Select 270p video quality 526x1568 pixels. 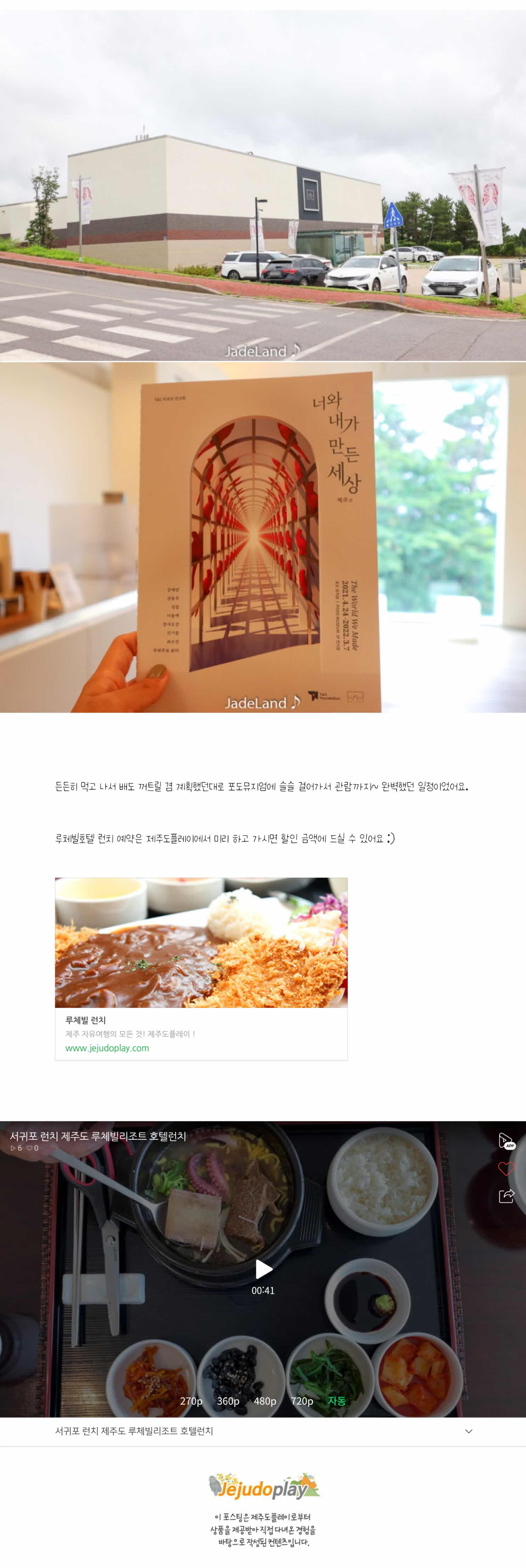tap(191, 1401)
